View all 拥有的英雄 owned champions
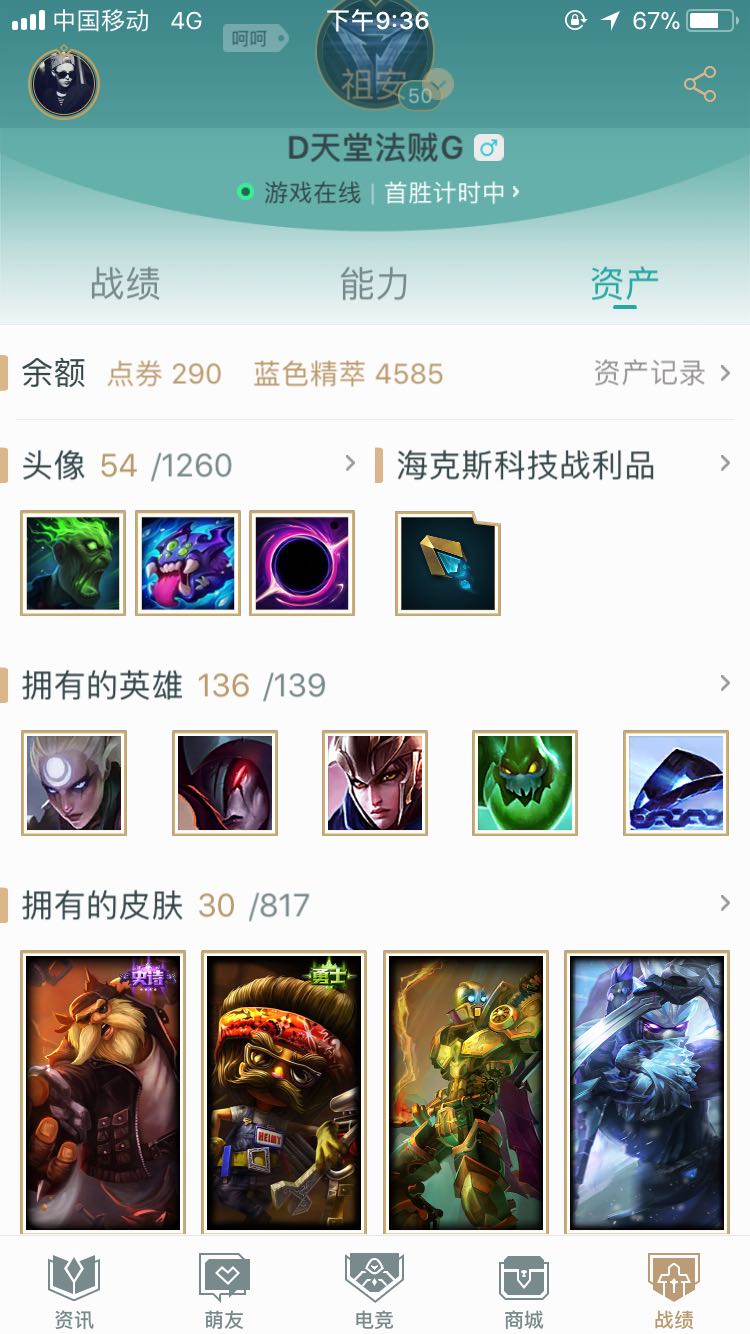Screen dimensions: 750x1334 point(724,685)
